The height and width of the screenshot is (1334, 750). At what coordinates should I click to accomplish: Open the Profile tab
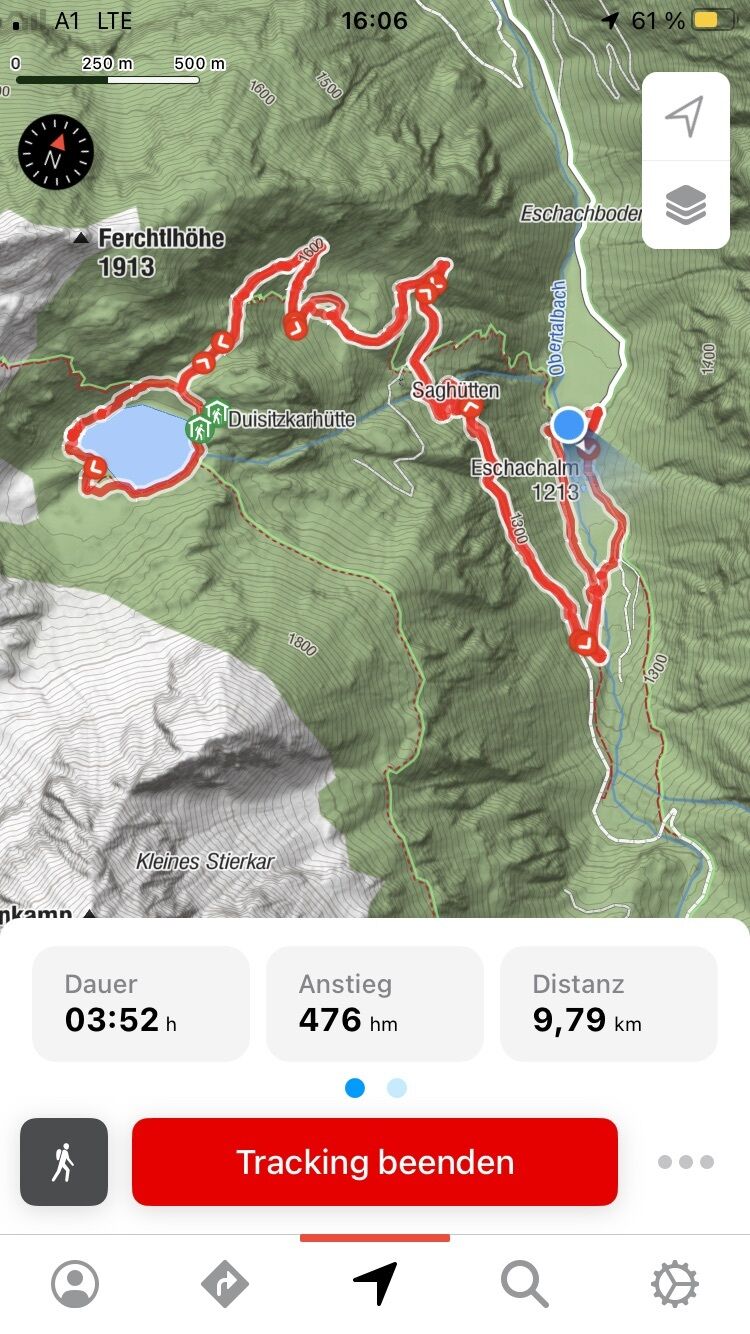[75, 1284]
